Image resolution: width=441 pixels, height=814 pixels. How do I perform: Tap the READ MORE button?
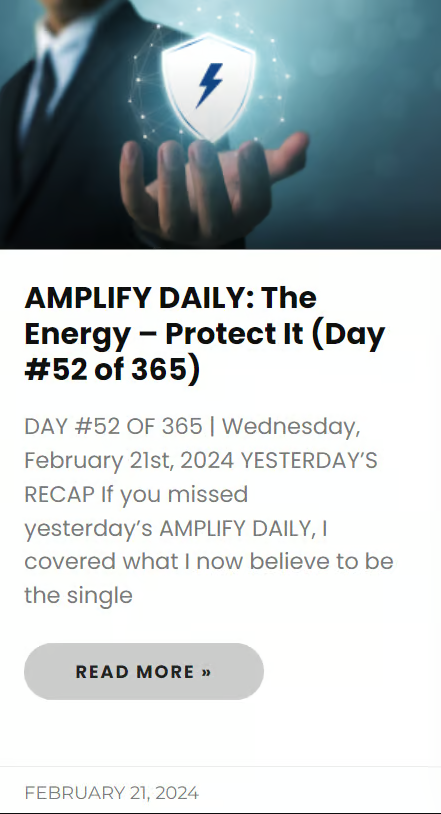(144, 671)
